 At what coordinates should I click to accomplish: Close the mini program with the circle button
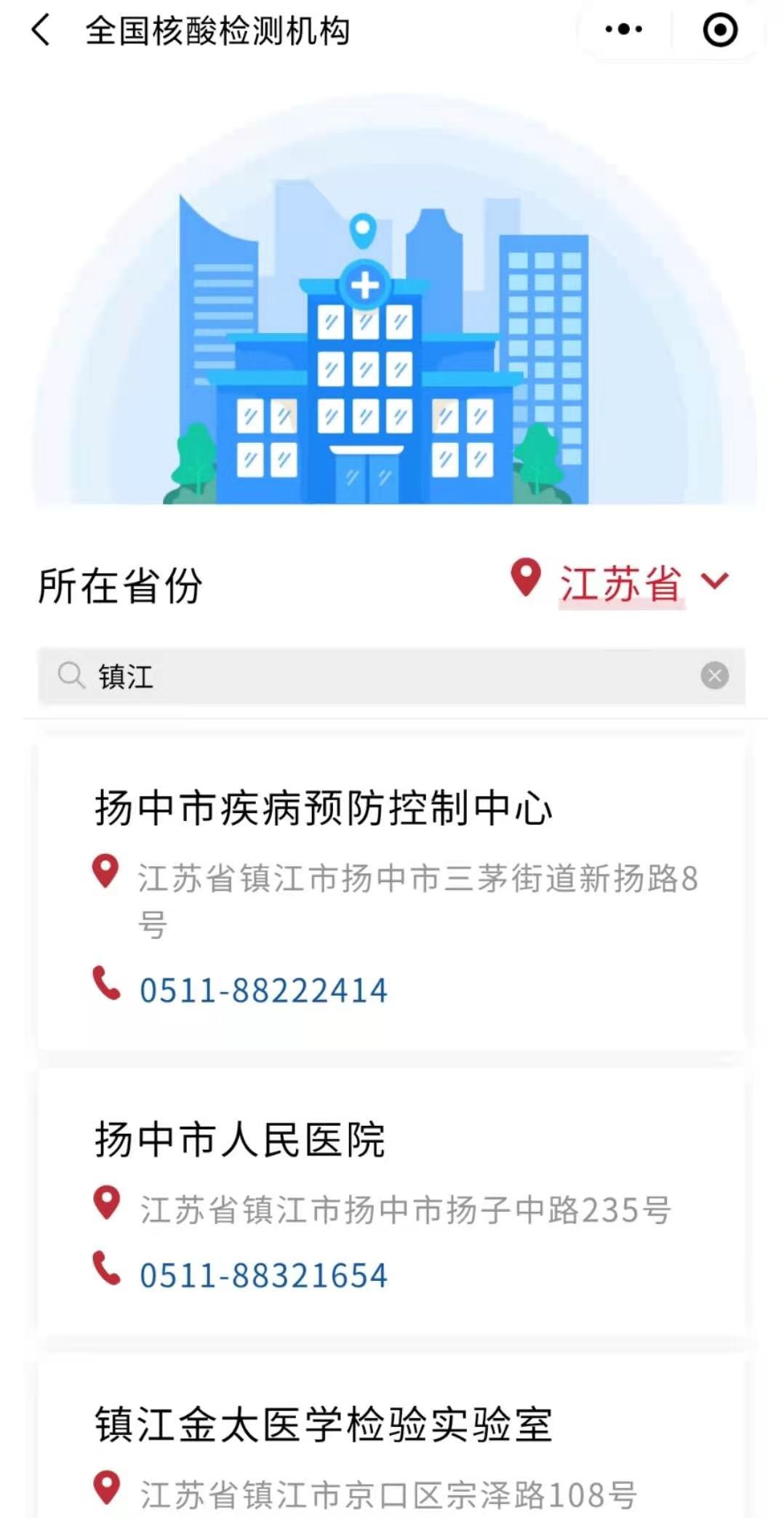[x=720, y=30]
